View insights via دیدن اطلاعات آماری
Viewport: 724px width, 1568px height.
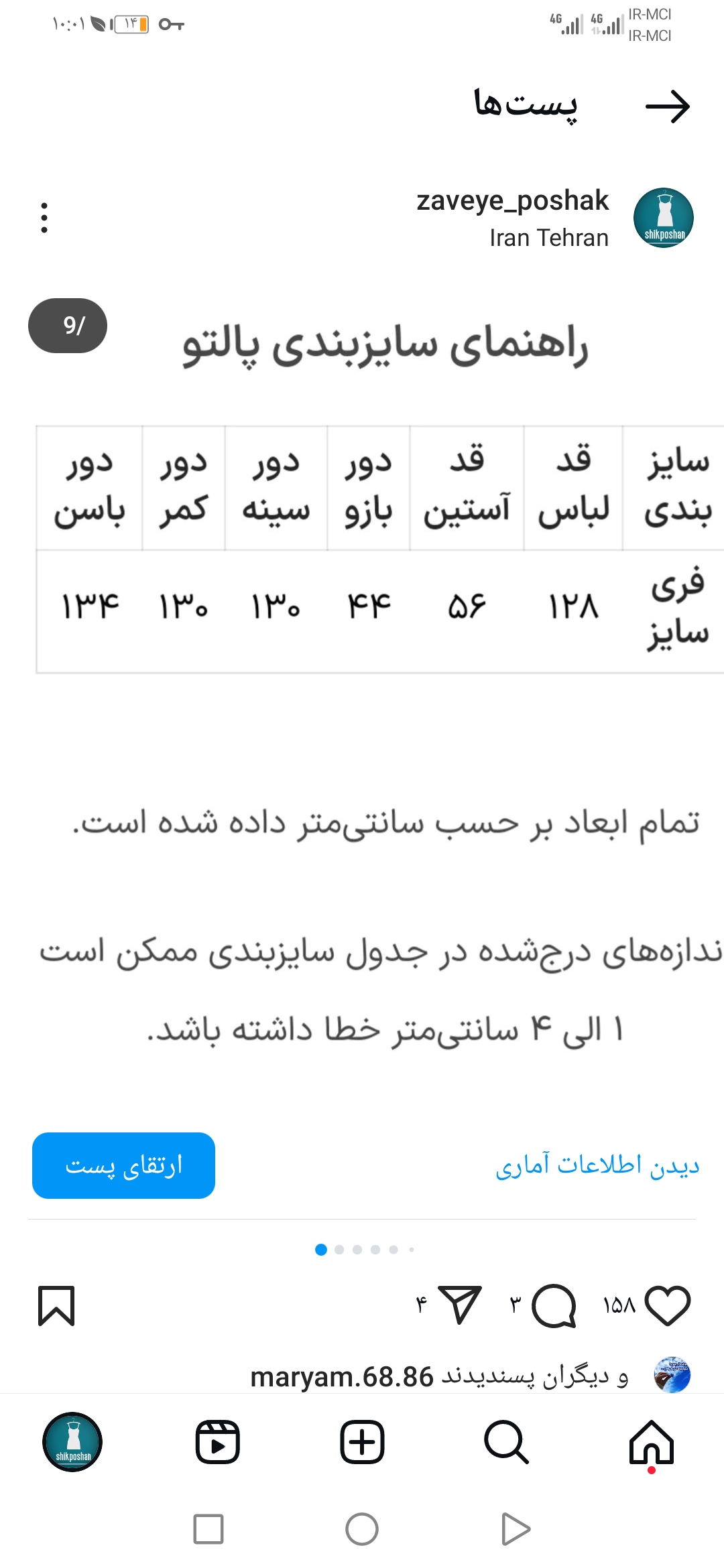click(x=597, y=1165)
